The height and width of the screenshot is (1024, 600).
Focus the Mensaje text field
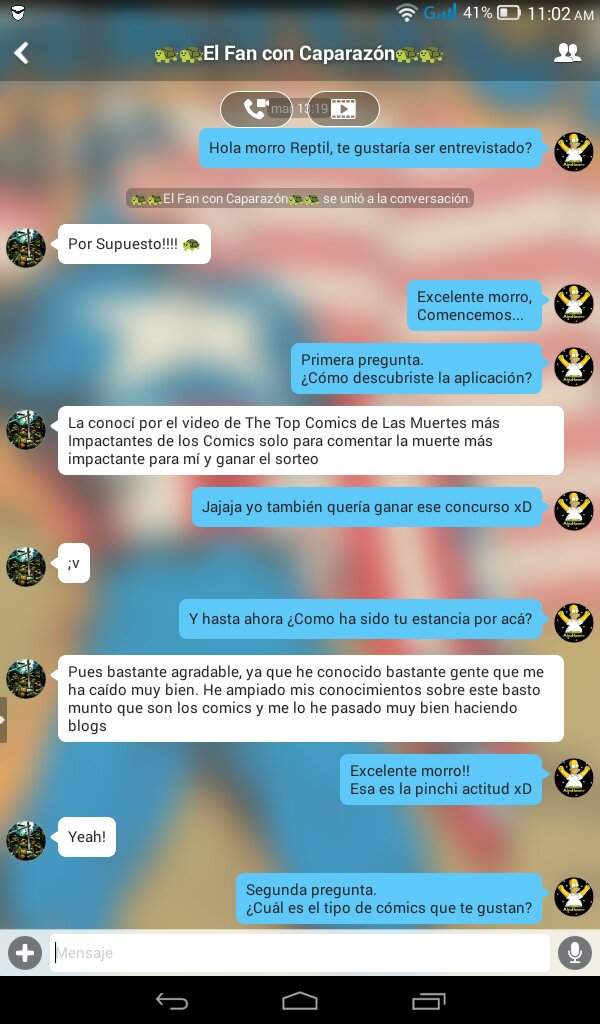point(300,952)
